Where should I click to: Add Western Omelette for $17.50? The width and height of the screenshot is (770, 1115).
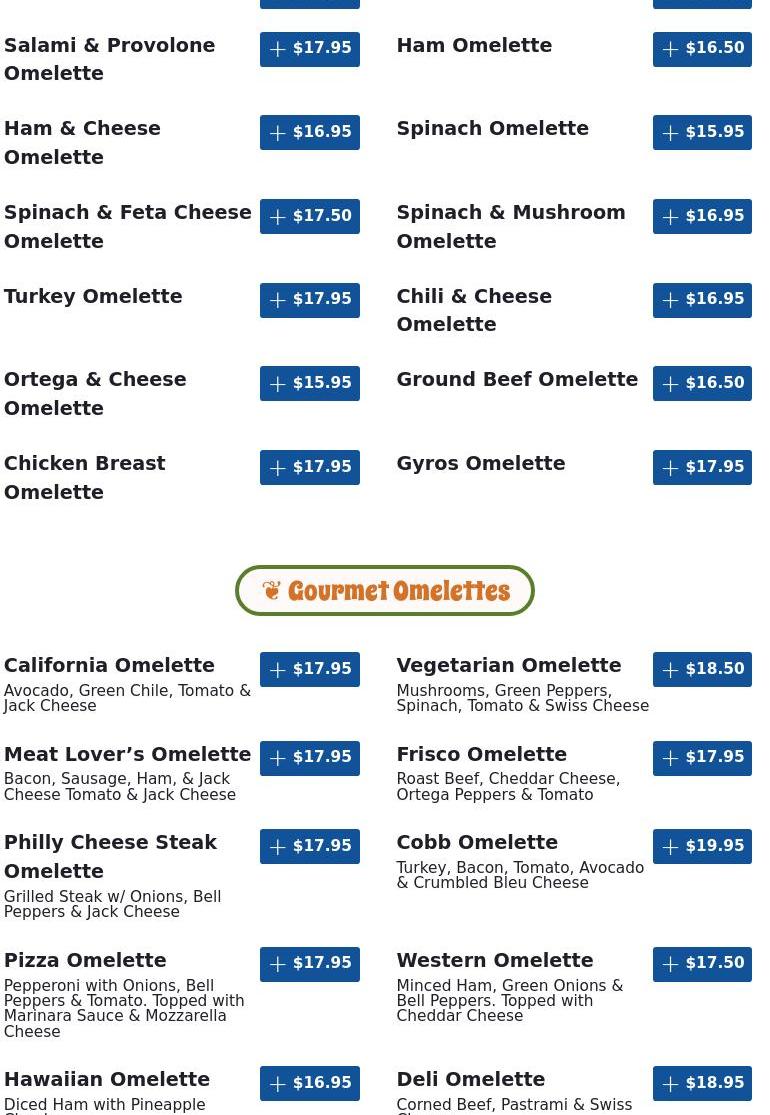702,963
